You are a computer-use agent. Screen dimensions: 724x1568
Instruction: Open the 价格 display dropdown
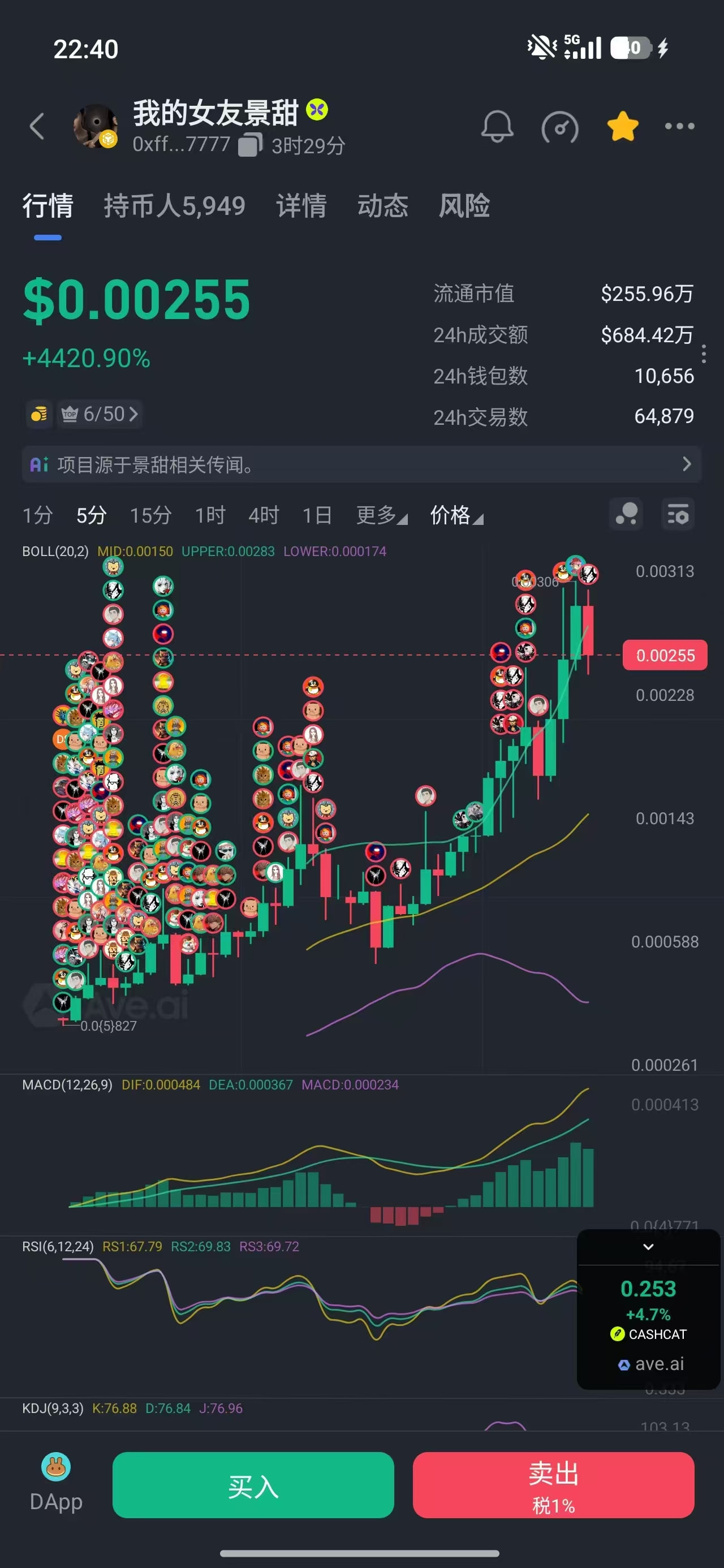[456, 515]
